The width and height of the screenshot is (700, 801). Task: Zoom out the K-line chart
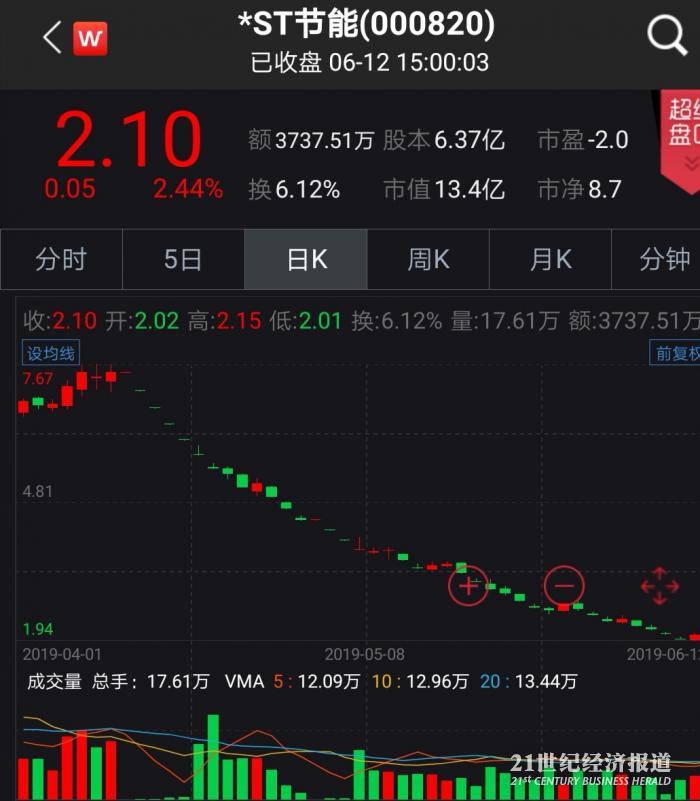coord(564,585)
